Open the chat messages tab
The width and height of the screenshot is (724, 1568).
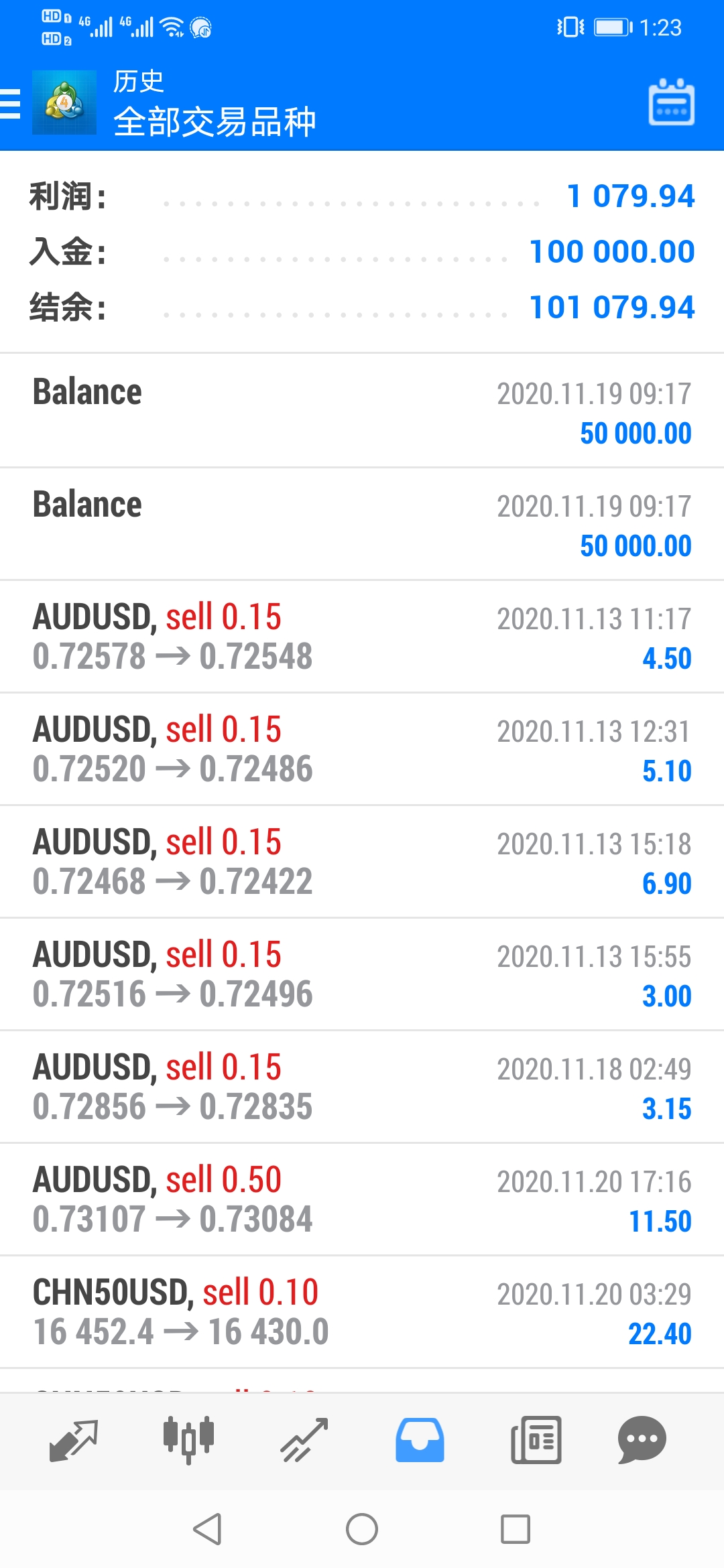[642, 1439]
